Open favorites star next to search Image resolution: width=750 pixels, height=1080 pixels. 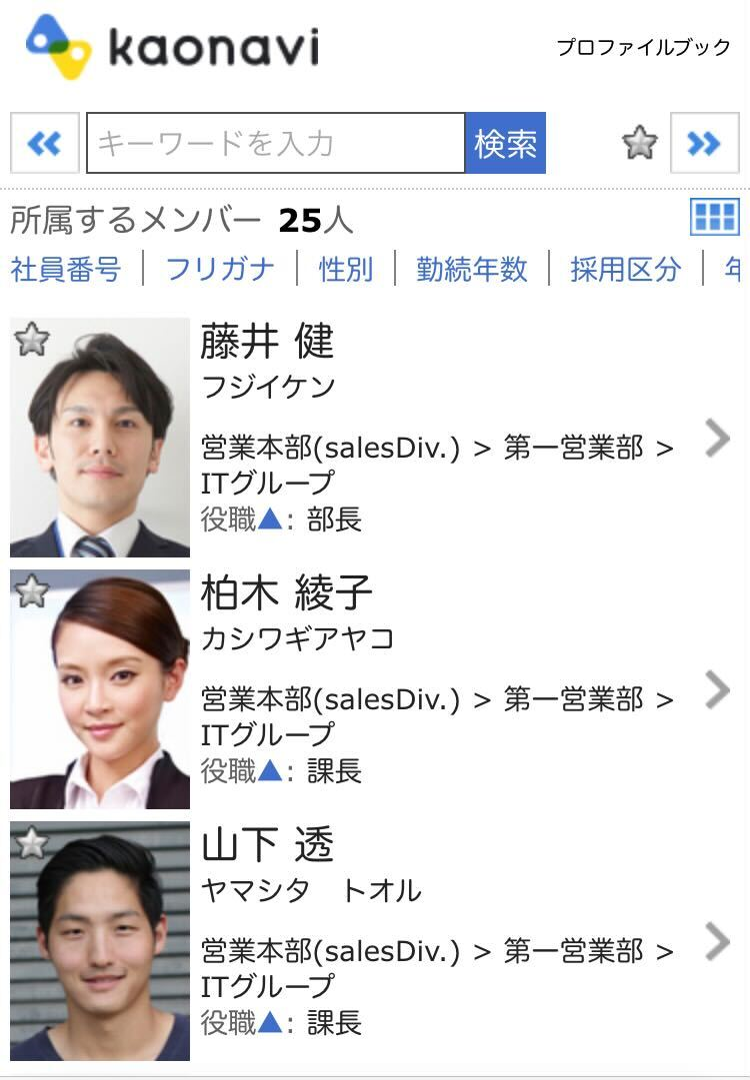[x=640, y=144]
